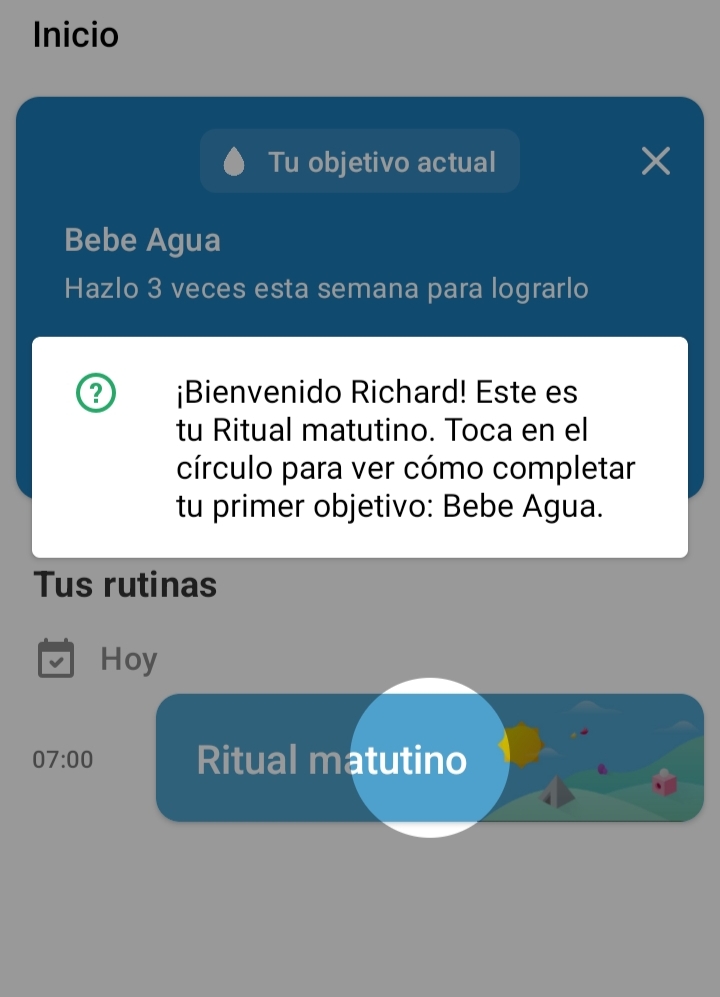
Task: Dismiss the Tu objetivo actual card
Action: (656, 161)
